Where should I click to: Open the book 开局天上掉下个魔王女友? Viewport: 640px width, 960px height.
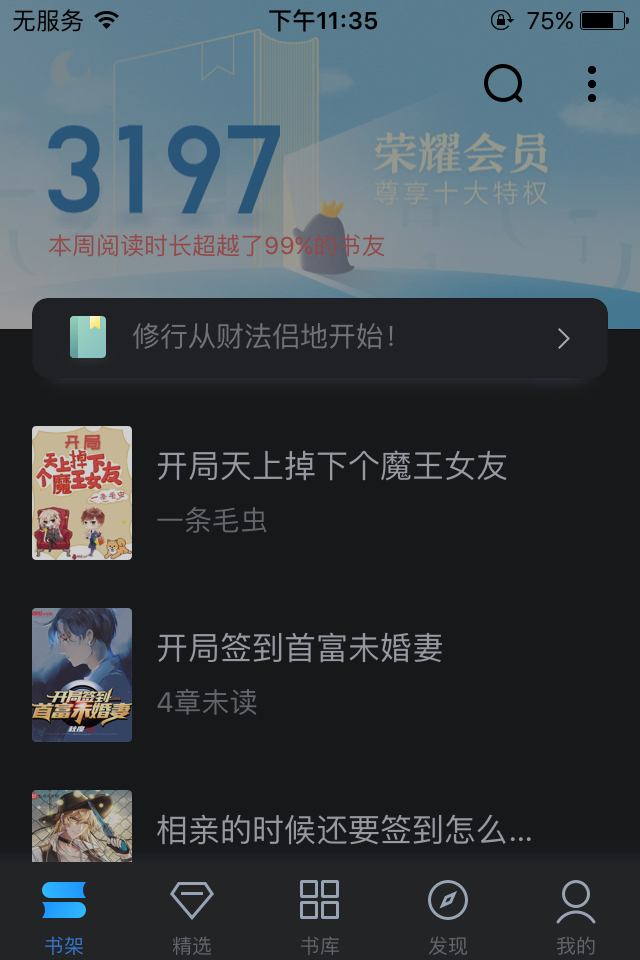point(331,467)
